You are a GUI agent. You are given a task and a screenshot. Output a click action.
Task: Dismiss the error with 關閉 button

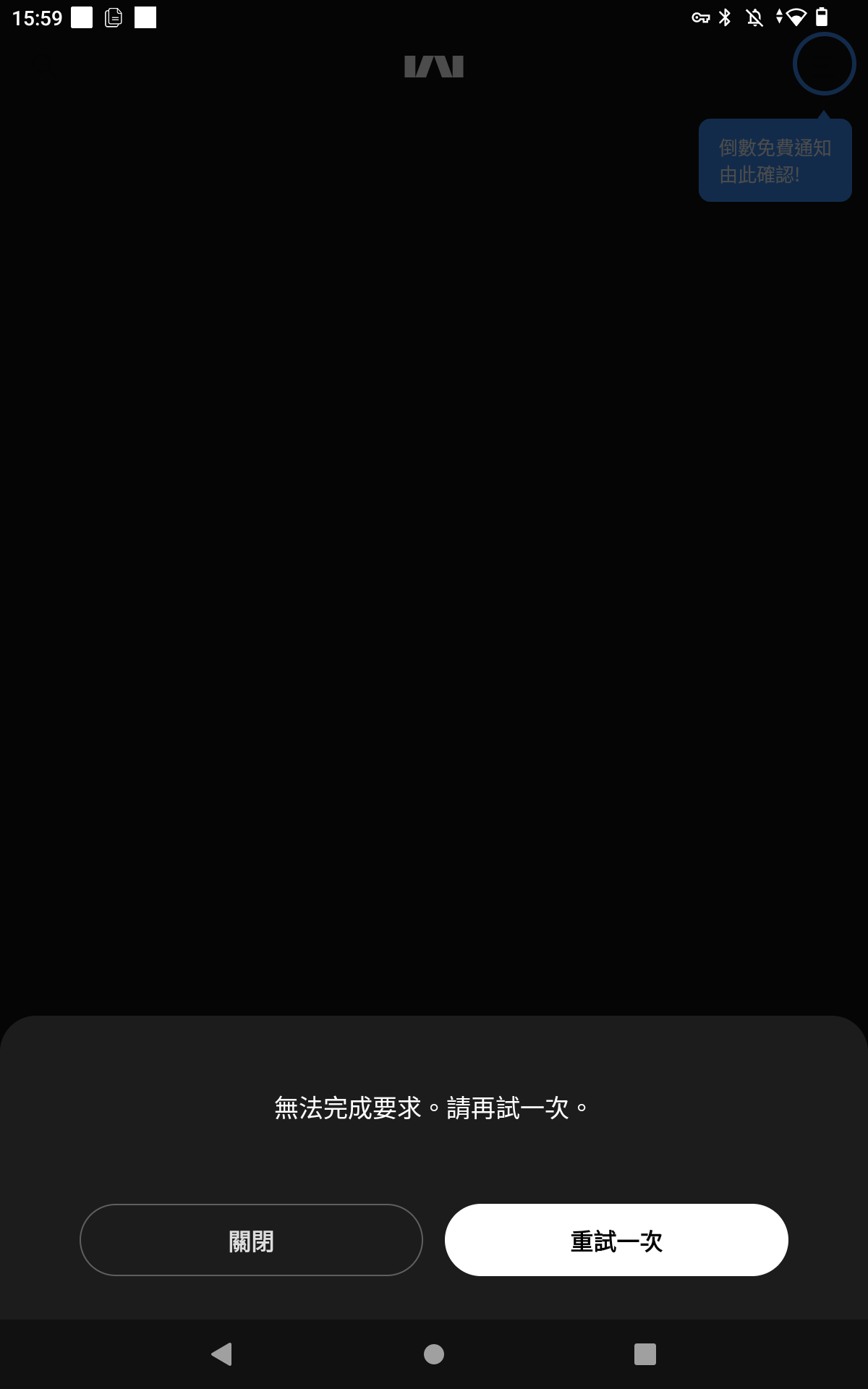click(251, 1240)
